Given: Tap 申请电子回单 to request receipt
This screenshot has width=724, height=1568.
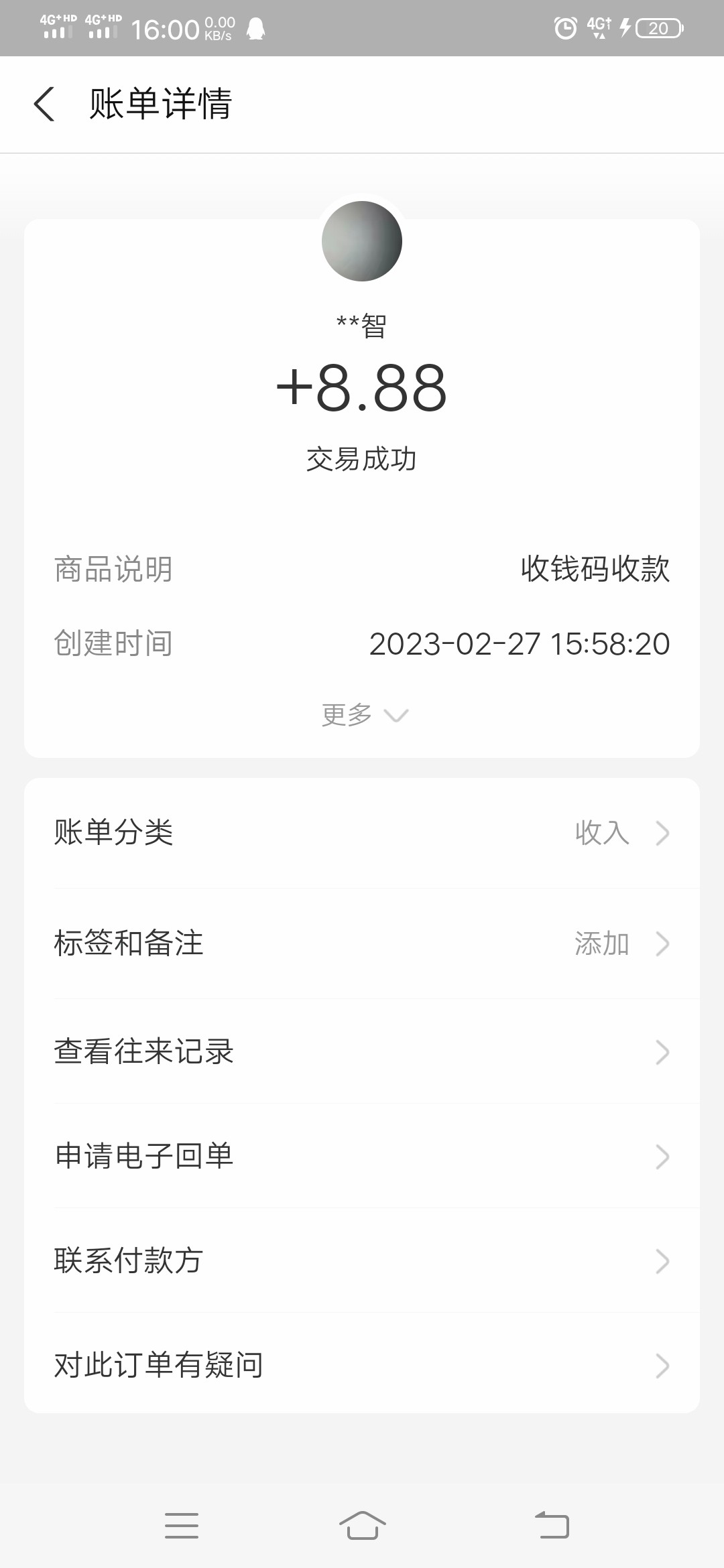Looking at the screenshot, I should pos(362,1155).
